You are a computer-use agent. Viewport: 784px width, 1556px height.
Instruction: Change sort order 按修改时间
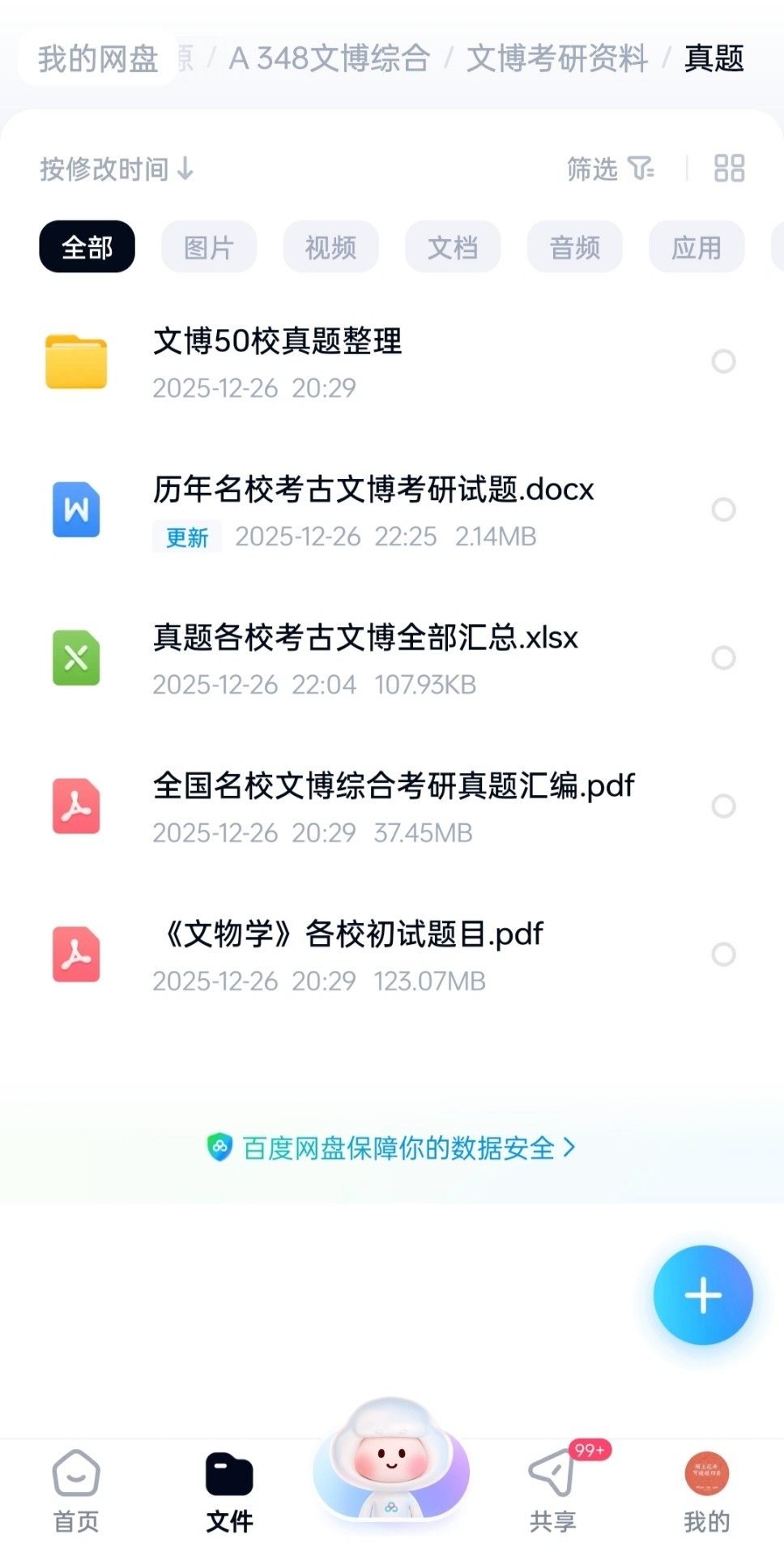[117, 169]
